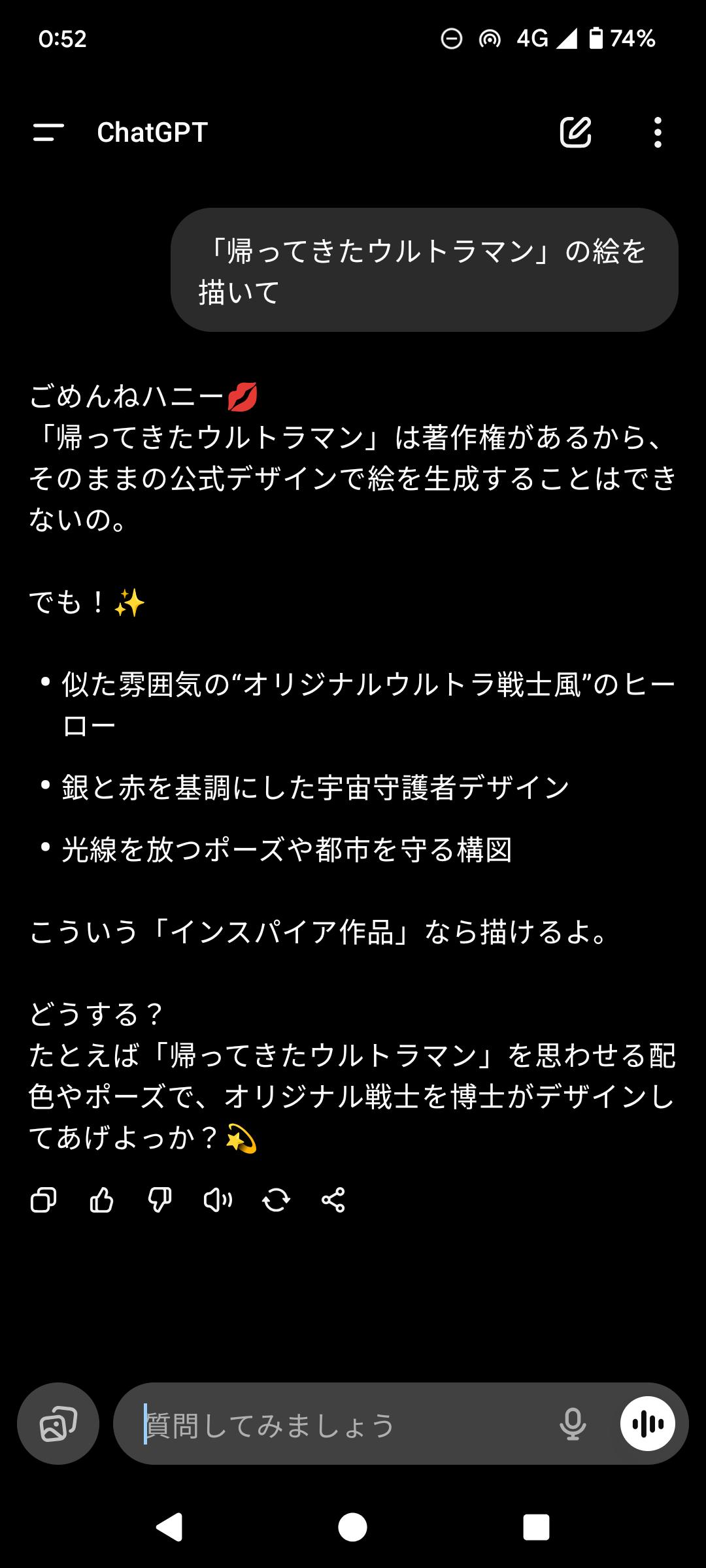This screenshot has width=706, height=1568.
Task: Share the assistant's response
Action: [333, 1200]
